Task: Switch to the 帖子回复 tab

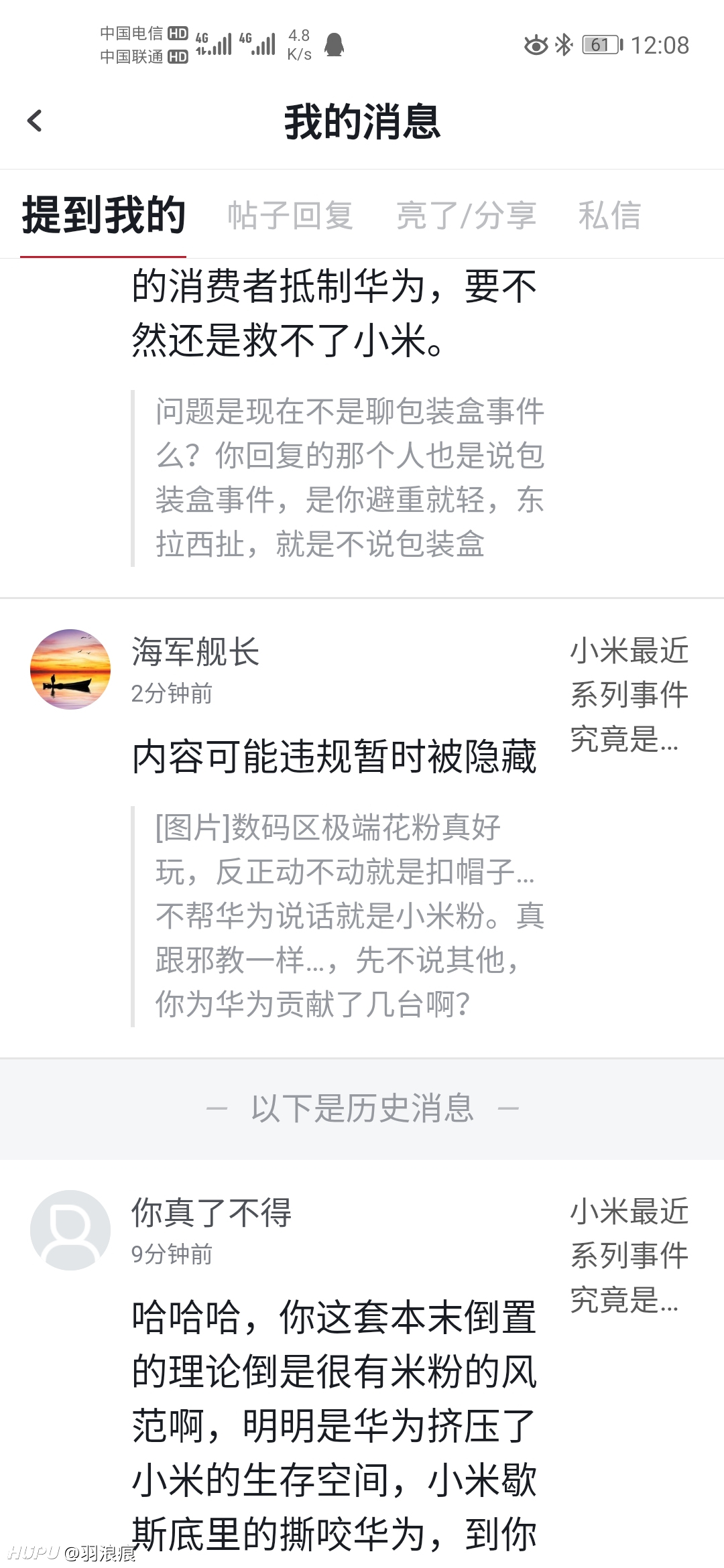Action: (x=290, y=215)
